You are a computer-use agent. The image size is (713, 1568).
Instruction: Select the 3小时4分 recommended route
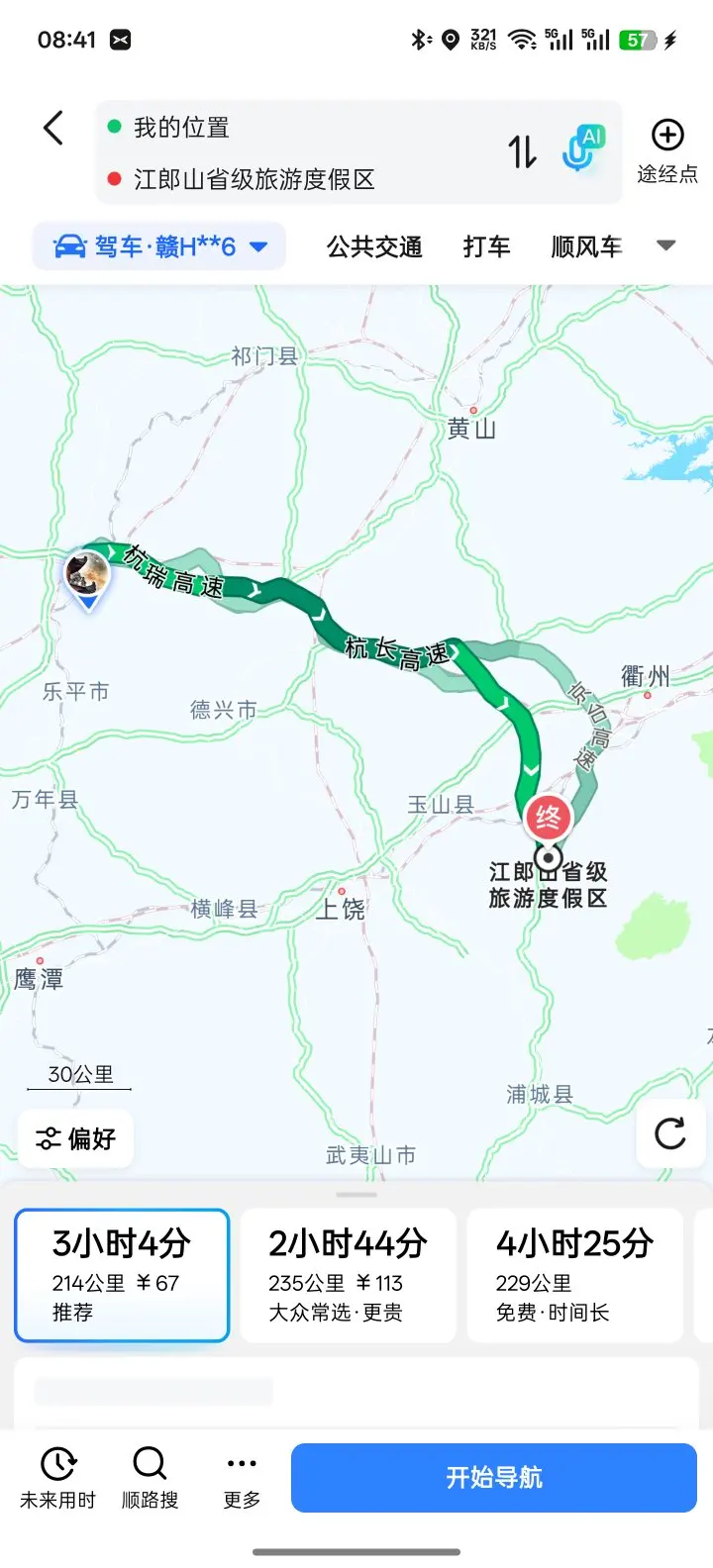click(x=122, y=1275)
